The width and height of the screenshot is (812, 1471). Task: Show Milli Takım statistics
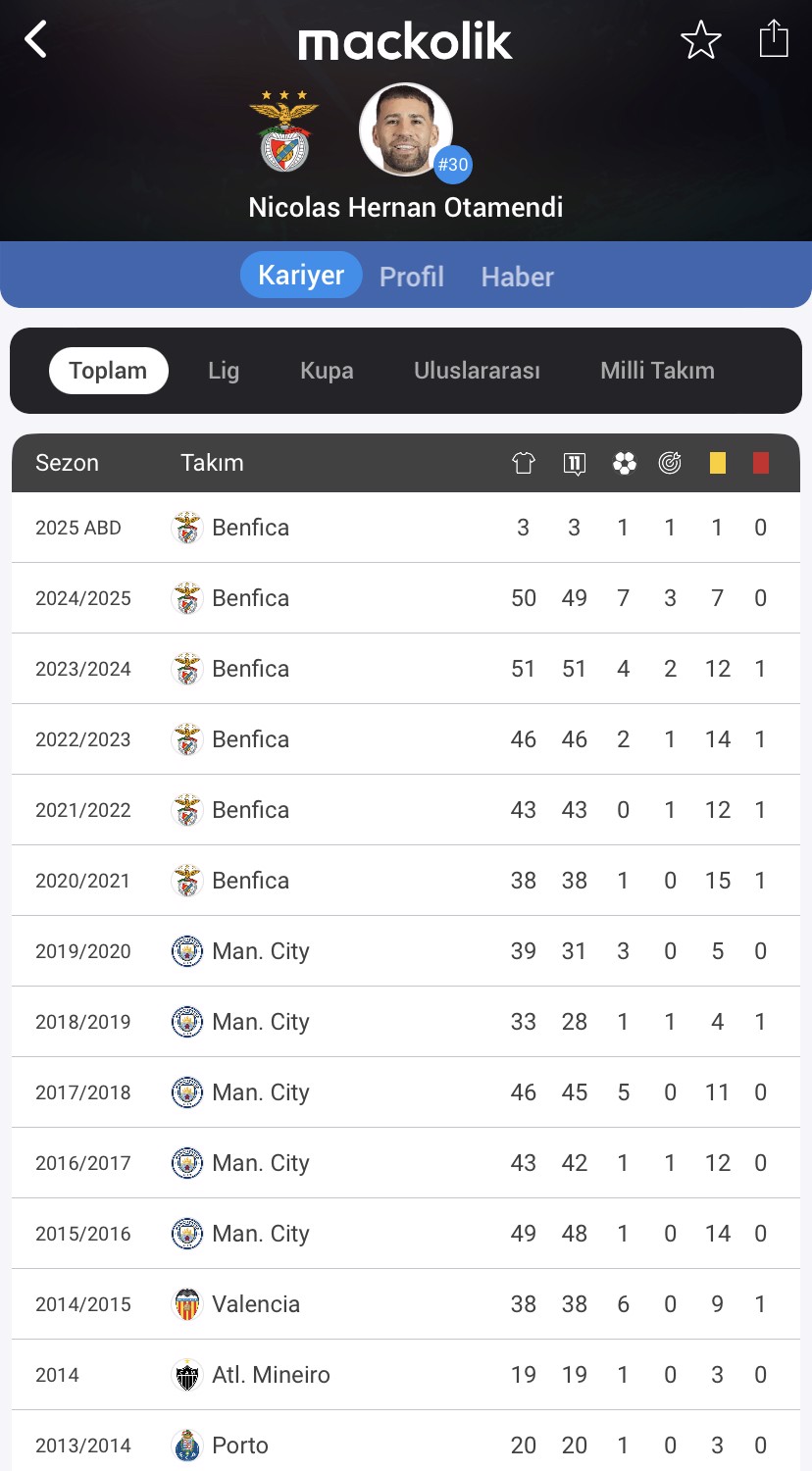657,371
